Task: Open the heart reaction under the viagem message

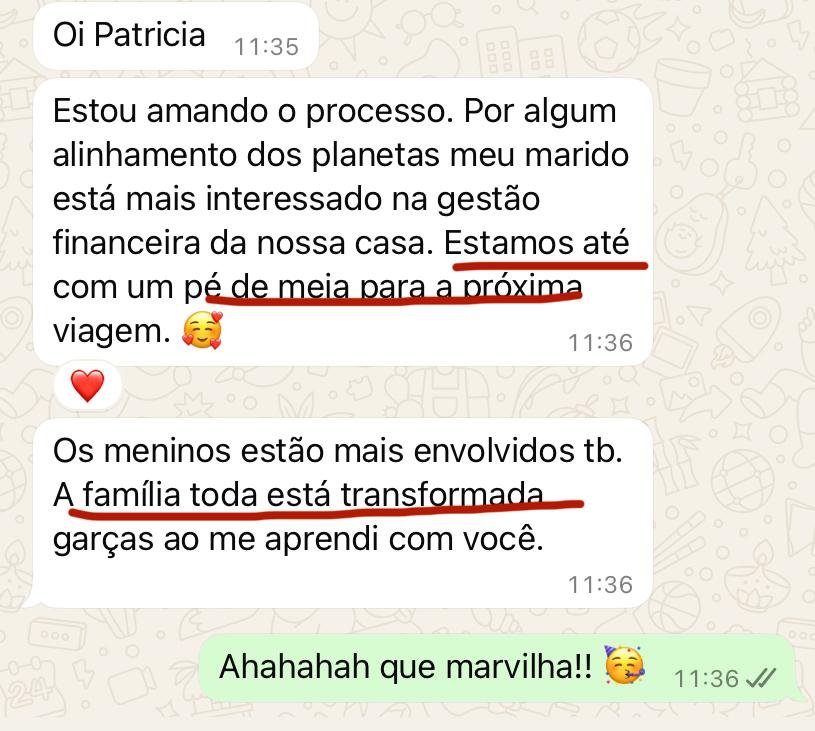Action: (87, 386)
